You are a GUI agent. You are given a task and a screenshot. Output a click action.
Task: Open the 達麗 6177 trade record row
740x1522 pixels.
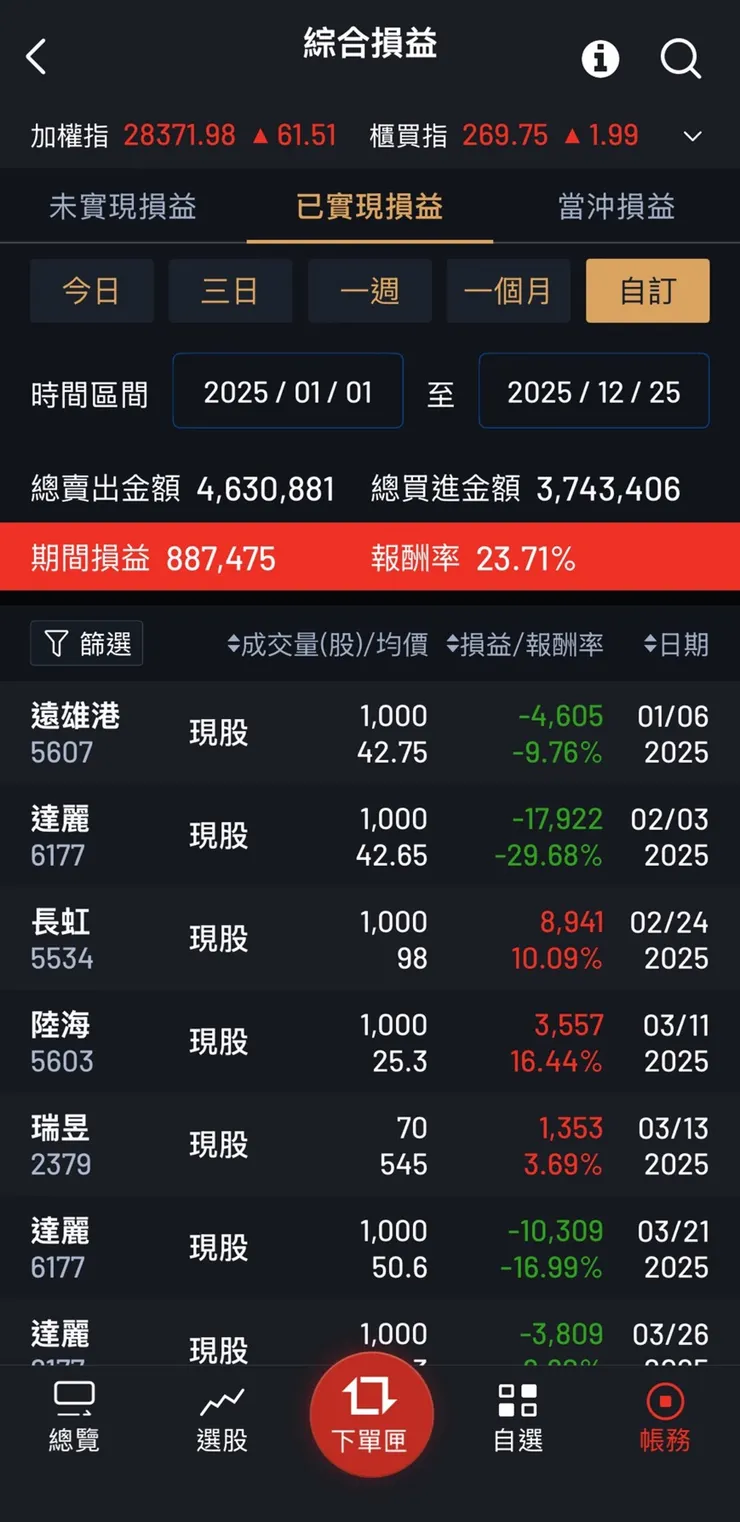(x=370, y=835)
